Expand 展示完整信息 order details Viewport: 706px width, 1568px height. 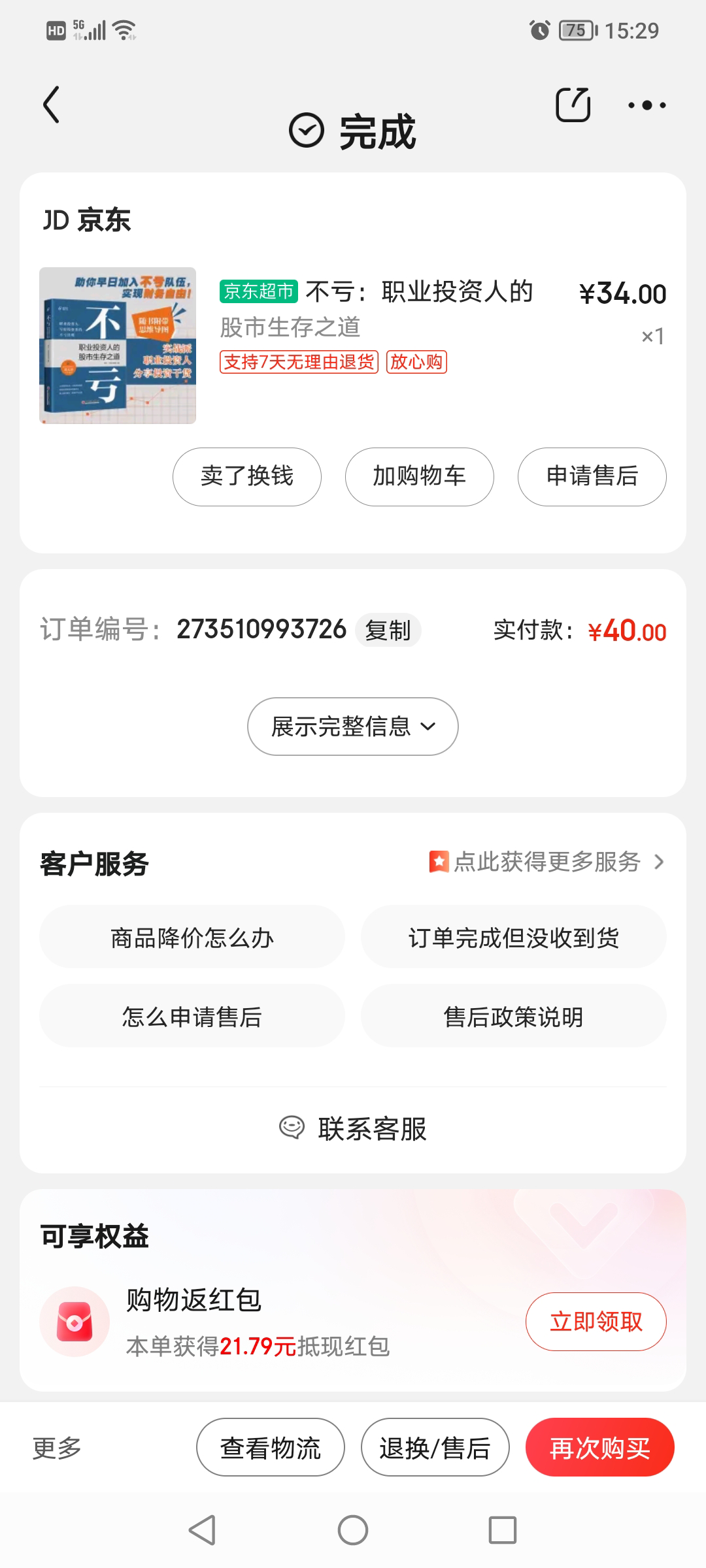352,727
